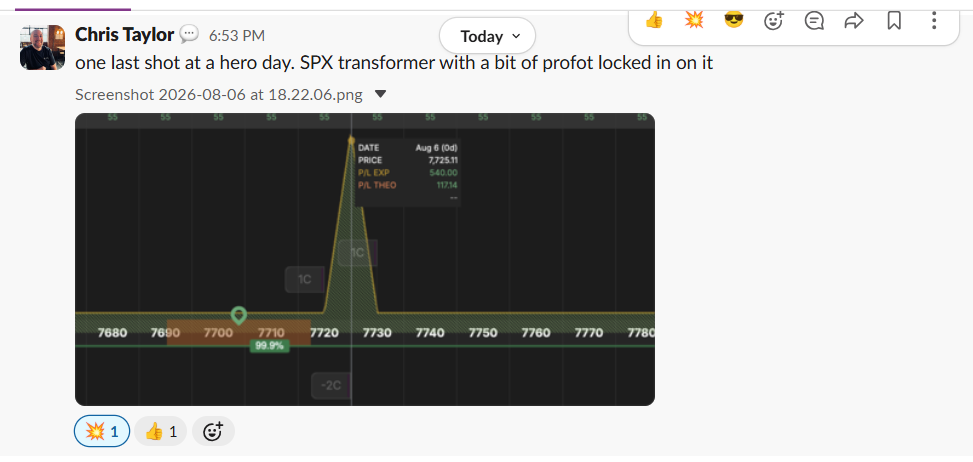Viewport: 973px width, 462px height.
Task: Forward Chris Taylor's message
Action: tap(854, 21)
